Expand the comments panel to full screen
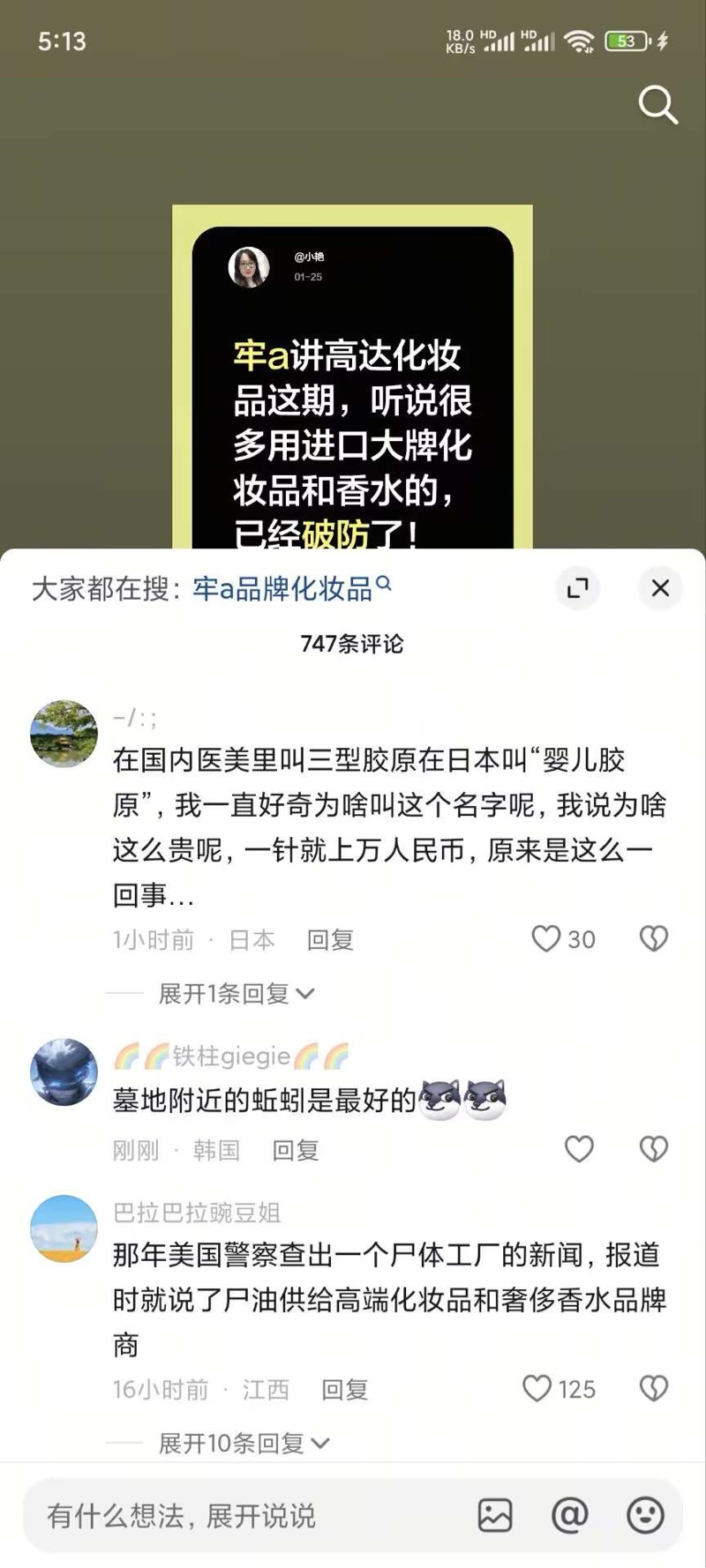 click(578, 588)
